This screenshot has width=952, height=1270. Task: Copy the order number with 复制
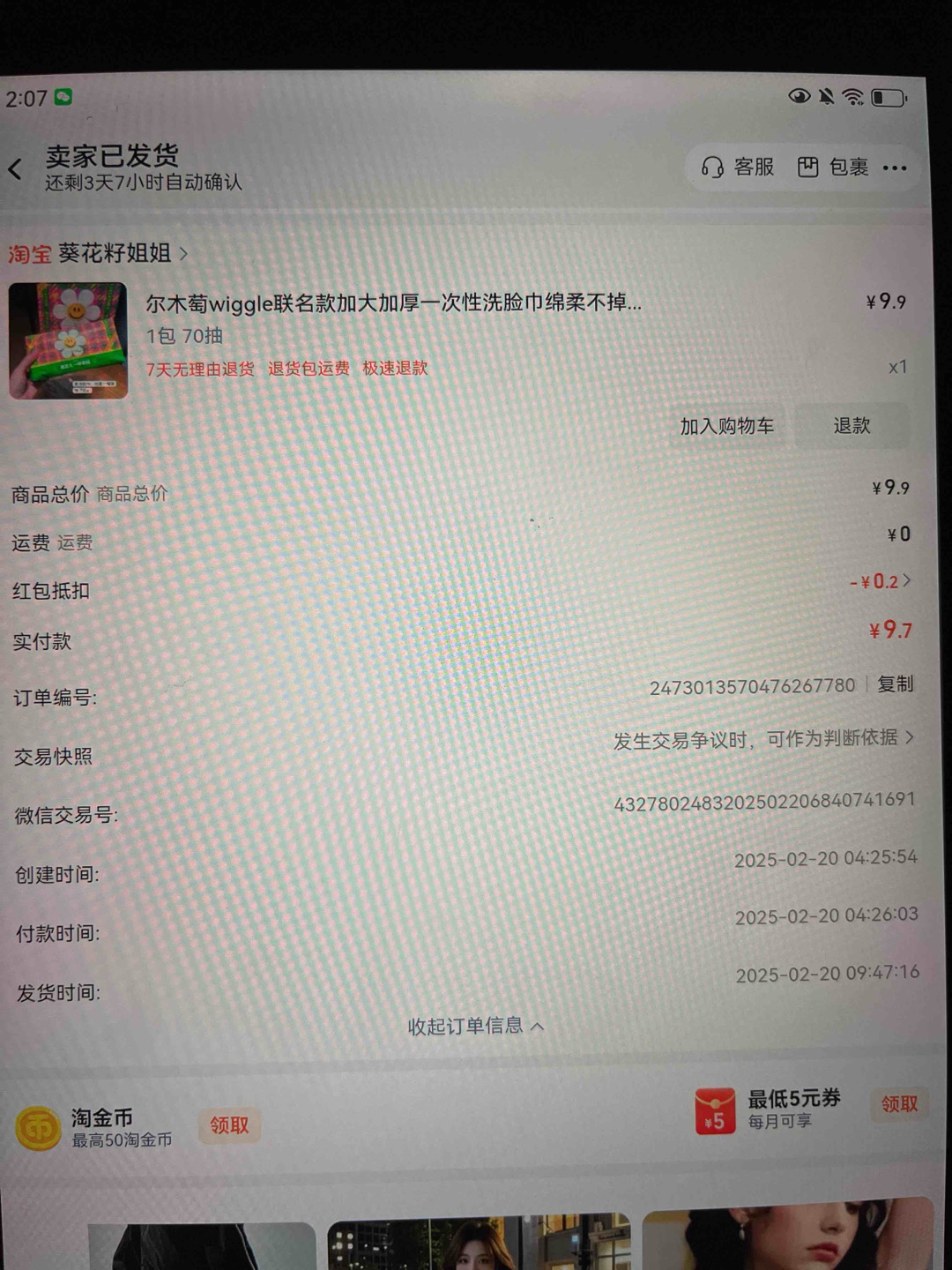click(895, 684)
